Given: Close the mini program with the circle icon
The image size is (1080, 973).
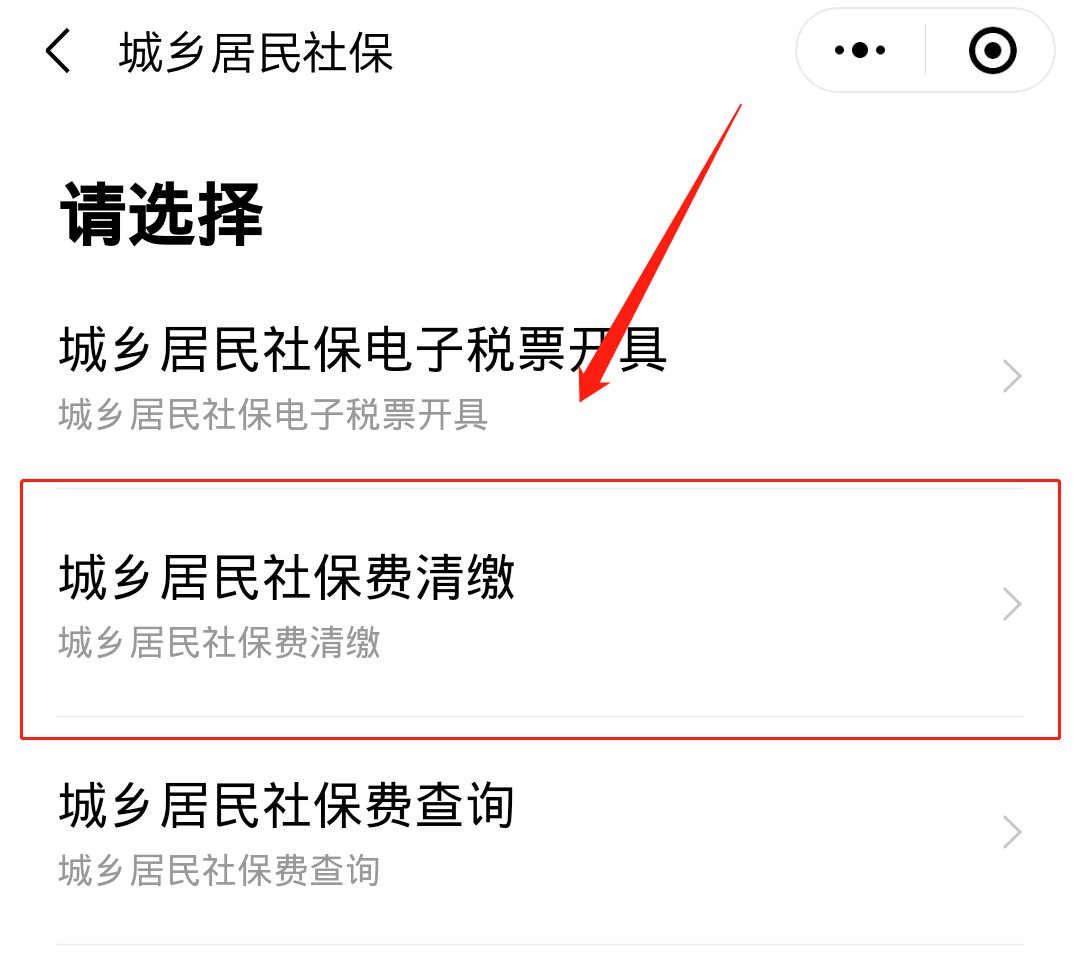Looking at the screenshot, I should coord(992,51).
